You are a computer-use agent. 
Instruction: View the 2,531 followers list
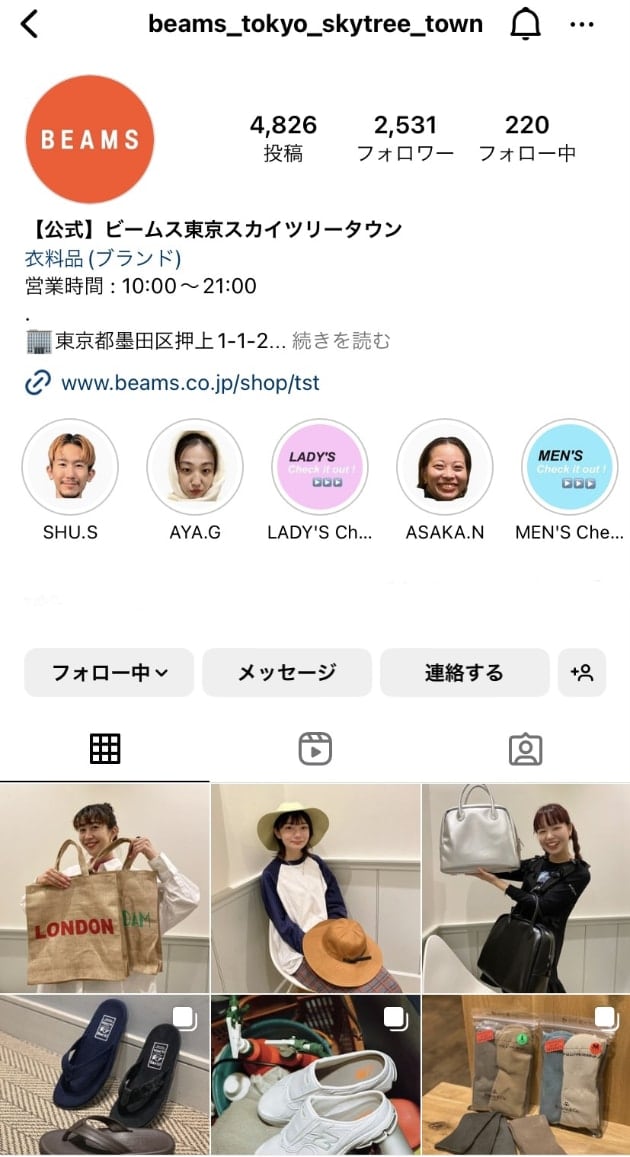(x=405, y=138)
